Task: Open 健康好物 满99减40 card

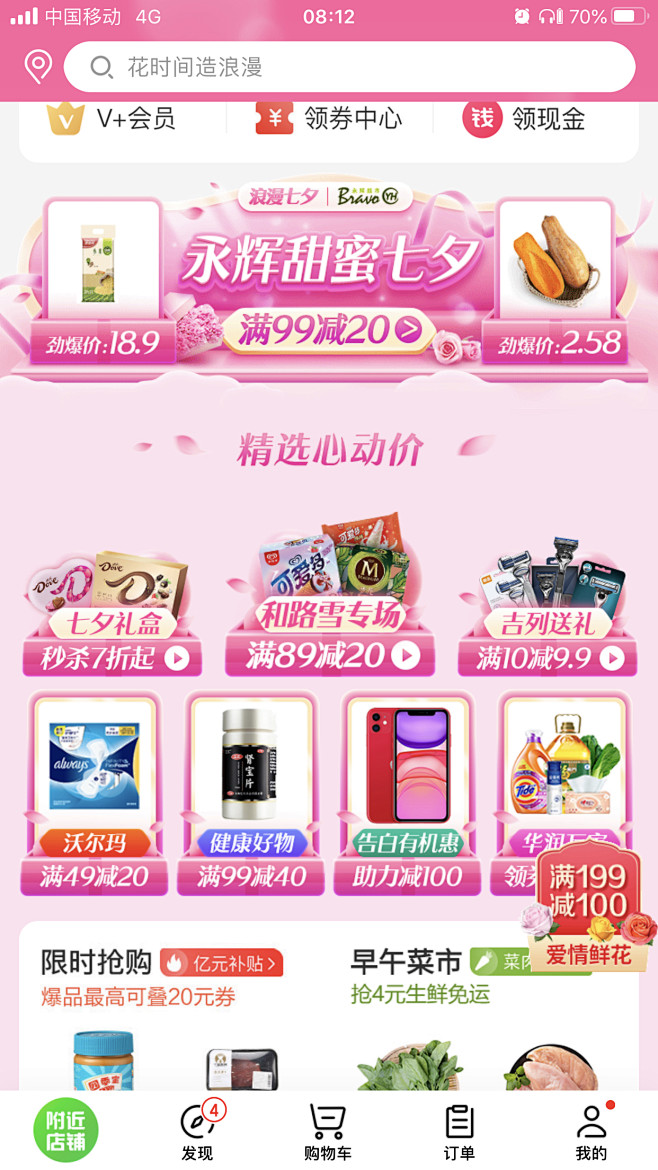Action: pyautogui.click(x=249, y=792)
